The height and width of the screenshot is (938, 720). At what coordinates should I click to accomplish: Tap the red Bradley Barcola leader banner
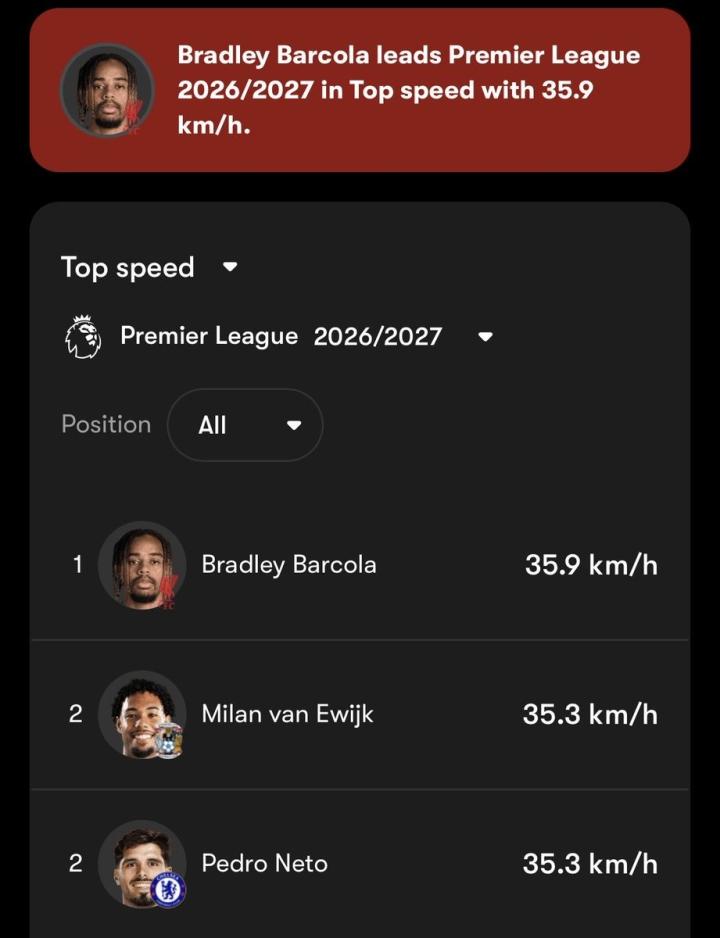360,90
